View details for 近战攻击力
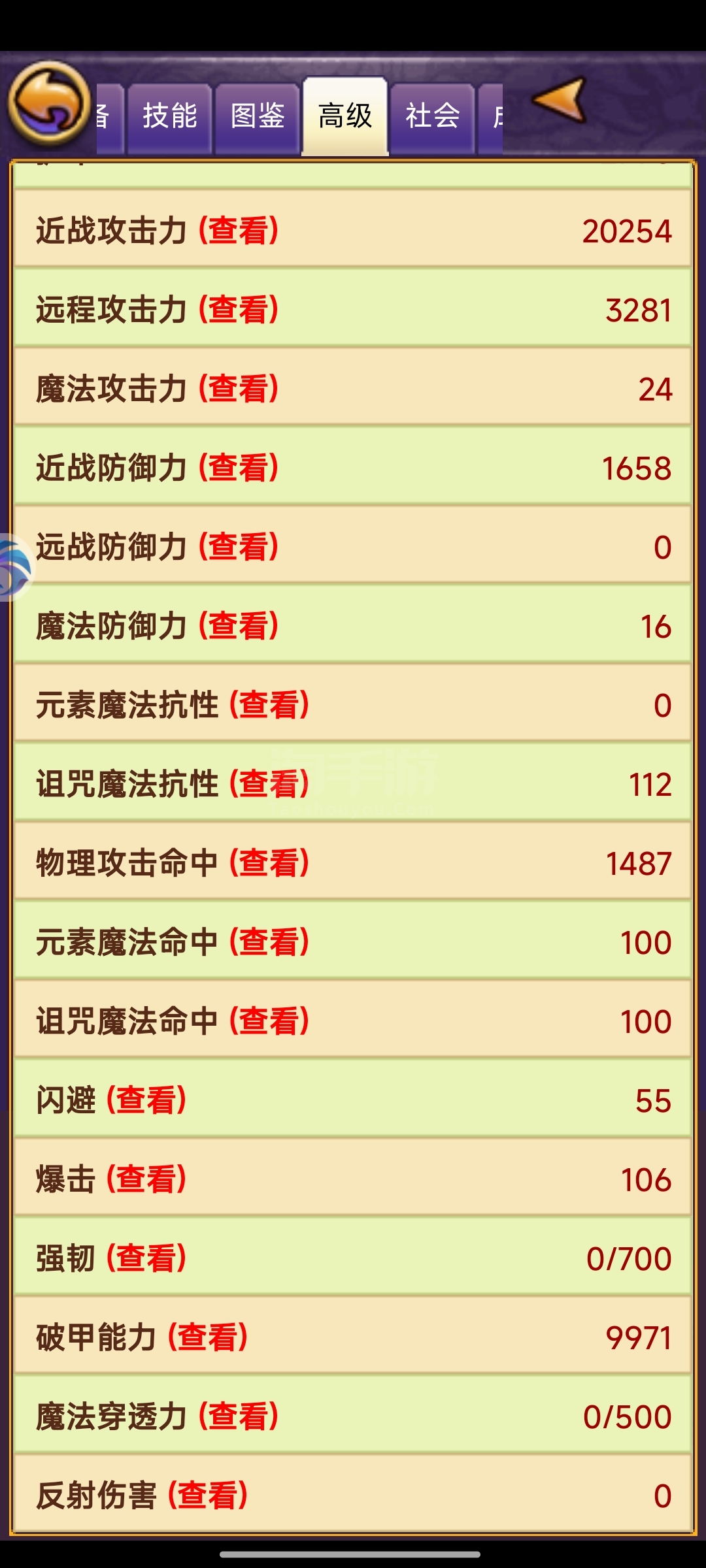 pyautogui.click(x=239, y=231)
